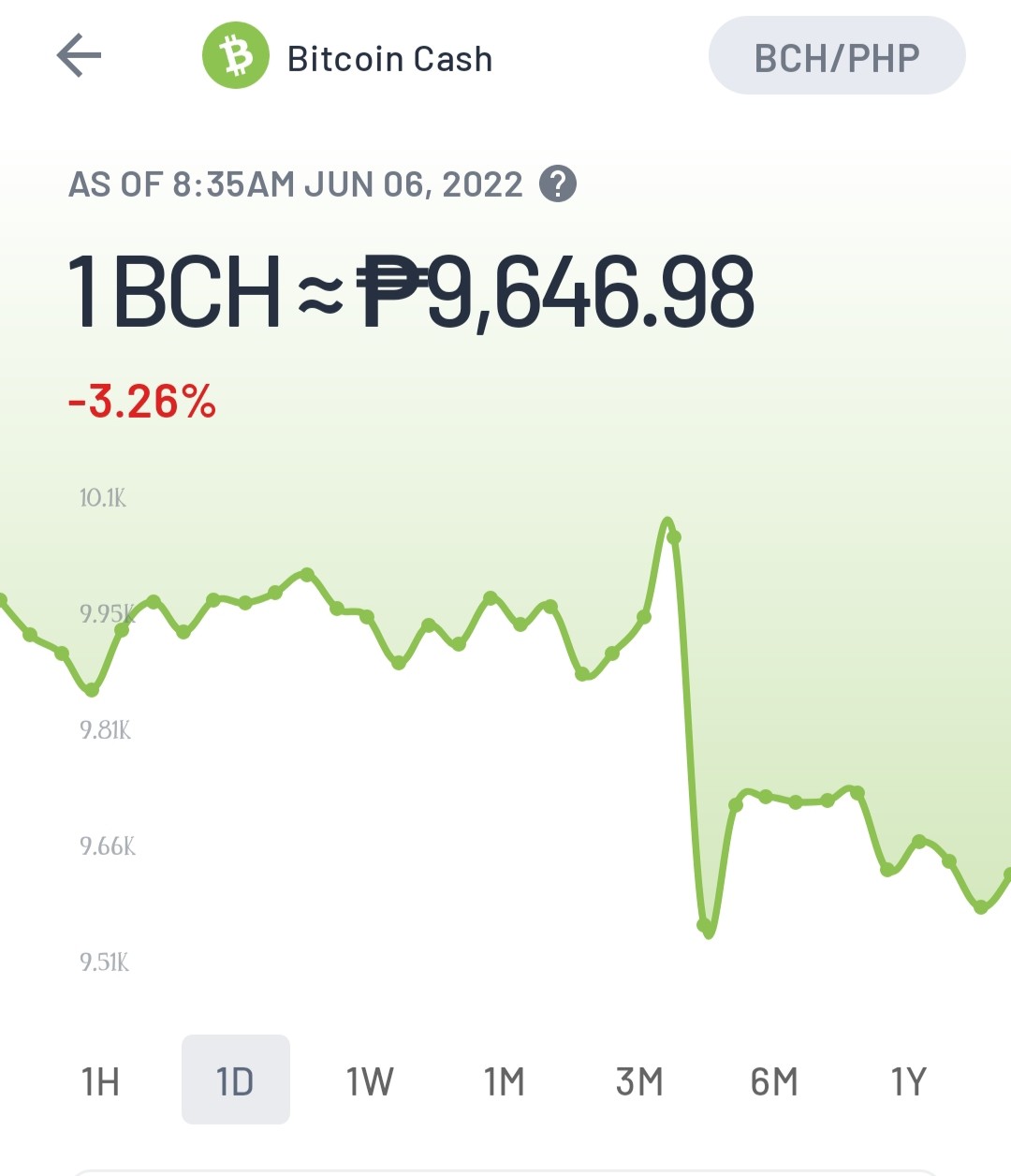Choose the 6M chart range
Image resolution: width=1011 pixels, height=1176 pixels.
click(774, 1081)
